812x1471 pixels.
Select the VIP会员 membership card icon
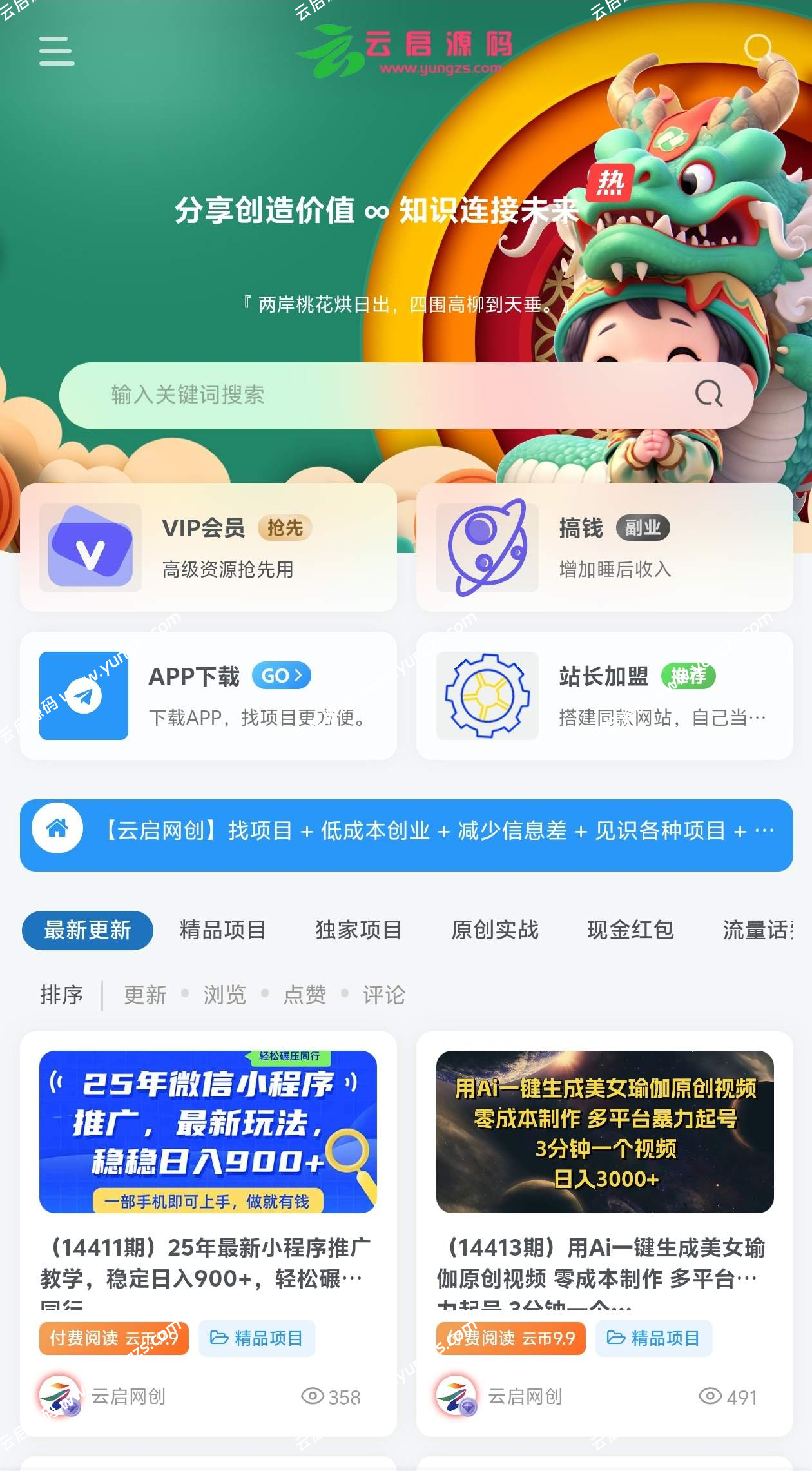coord(90,547)
